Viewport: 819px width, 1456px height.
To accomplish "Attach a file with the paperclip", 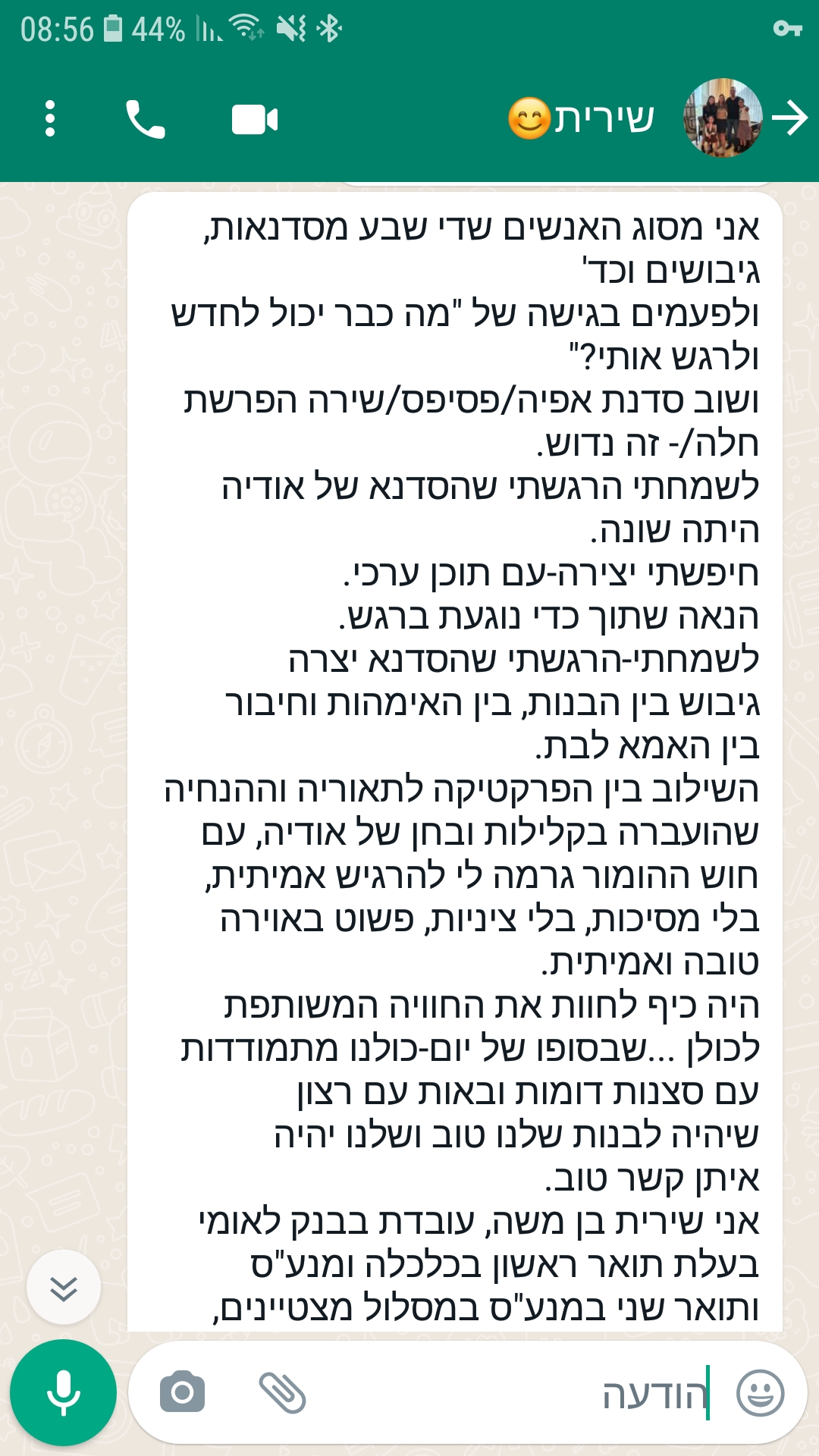I will coord(282,1392).
